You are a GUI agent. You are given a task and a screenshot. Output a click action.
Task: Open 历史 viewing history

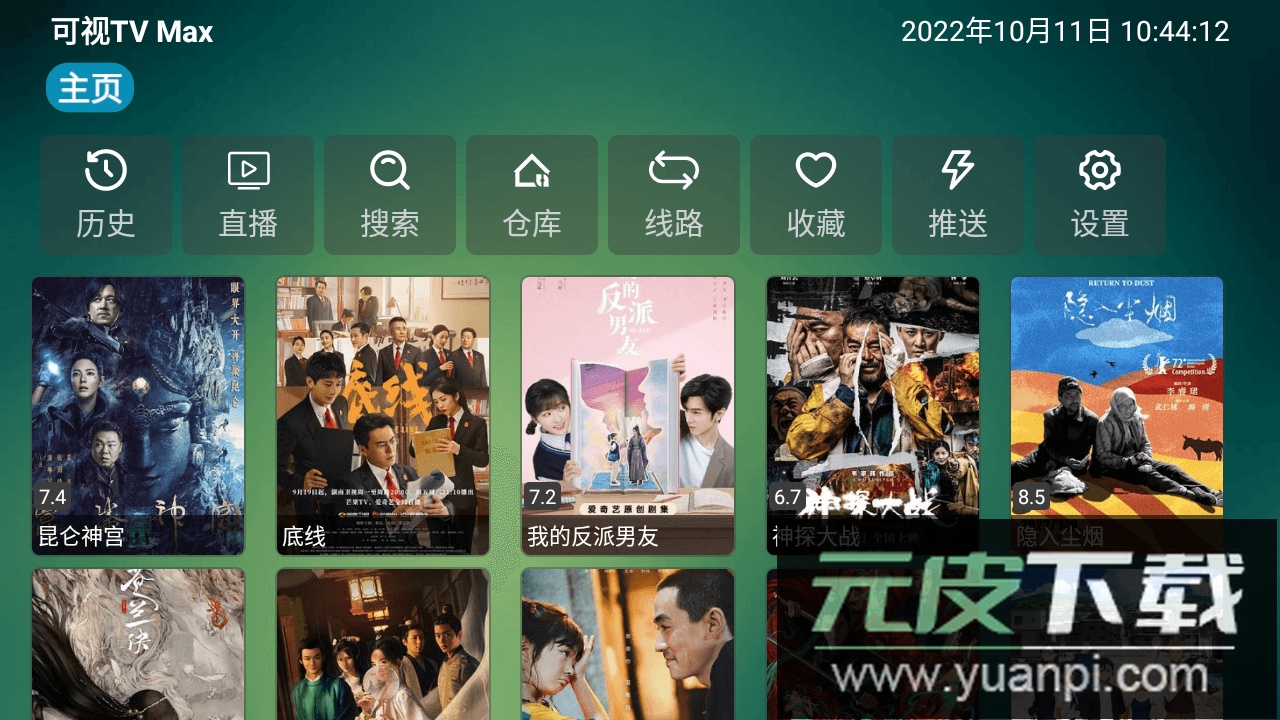(106, 195)
